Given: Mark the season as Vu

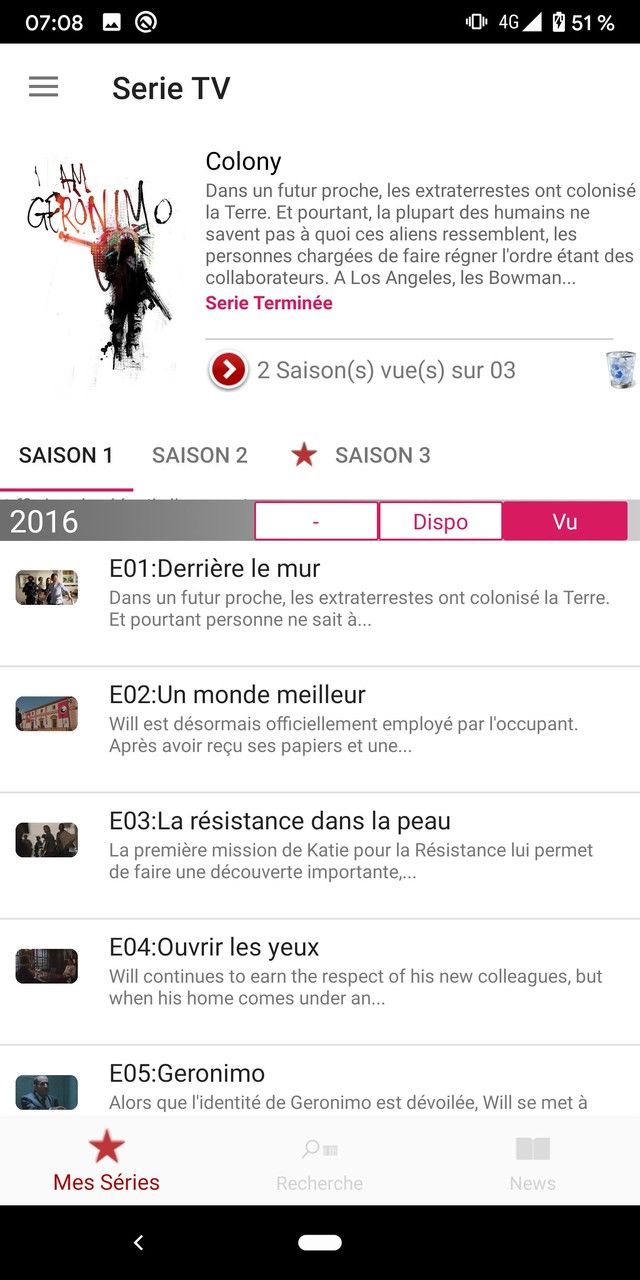Looking at the screenshot, I should 565,521.
